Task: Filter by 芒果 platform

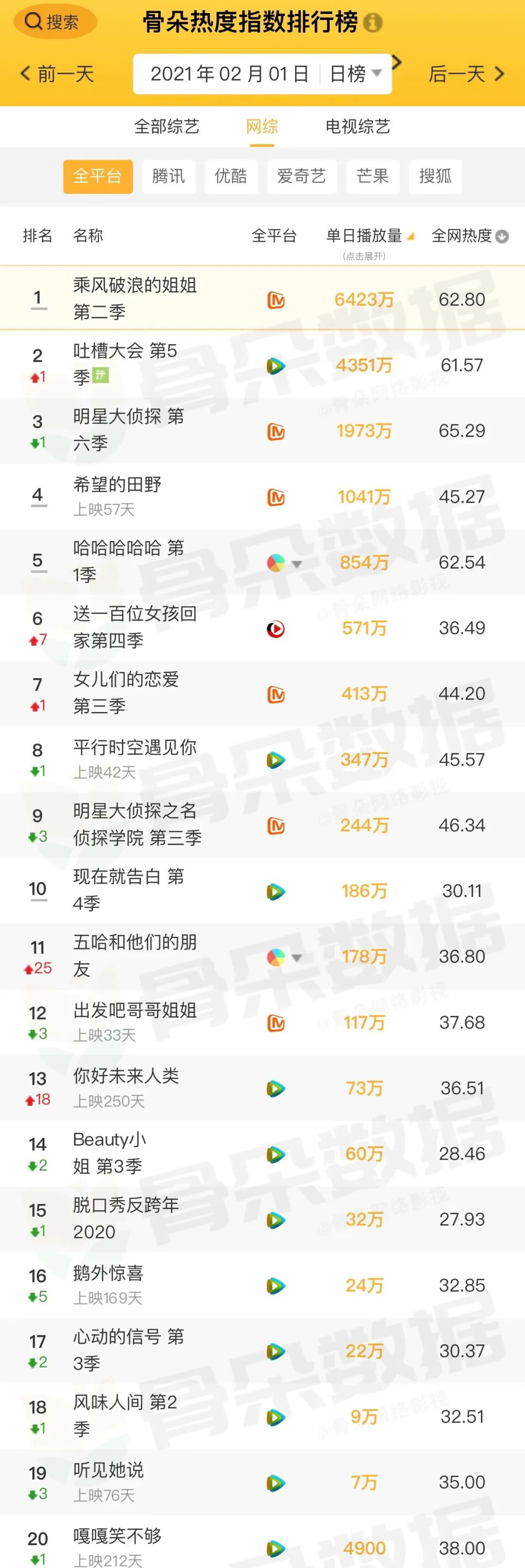Action: coord(372,176)
